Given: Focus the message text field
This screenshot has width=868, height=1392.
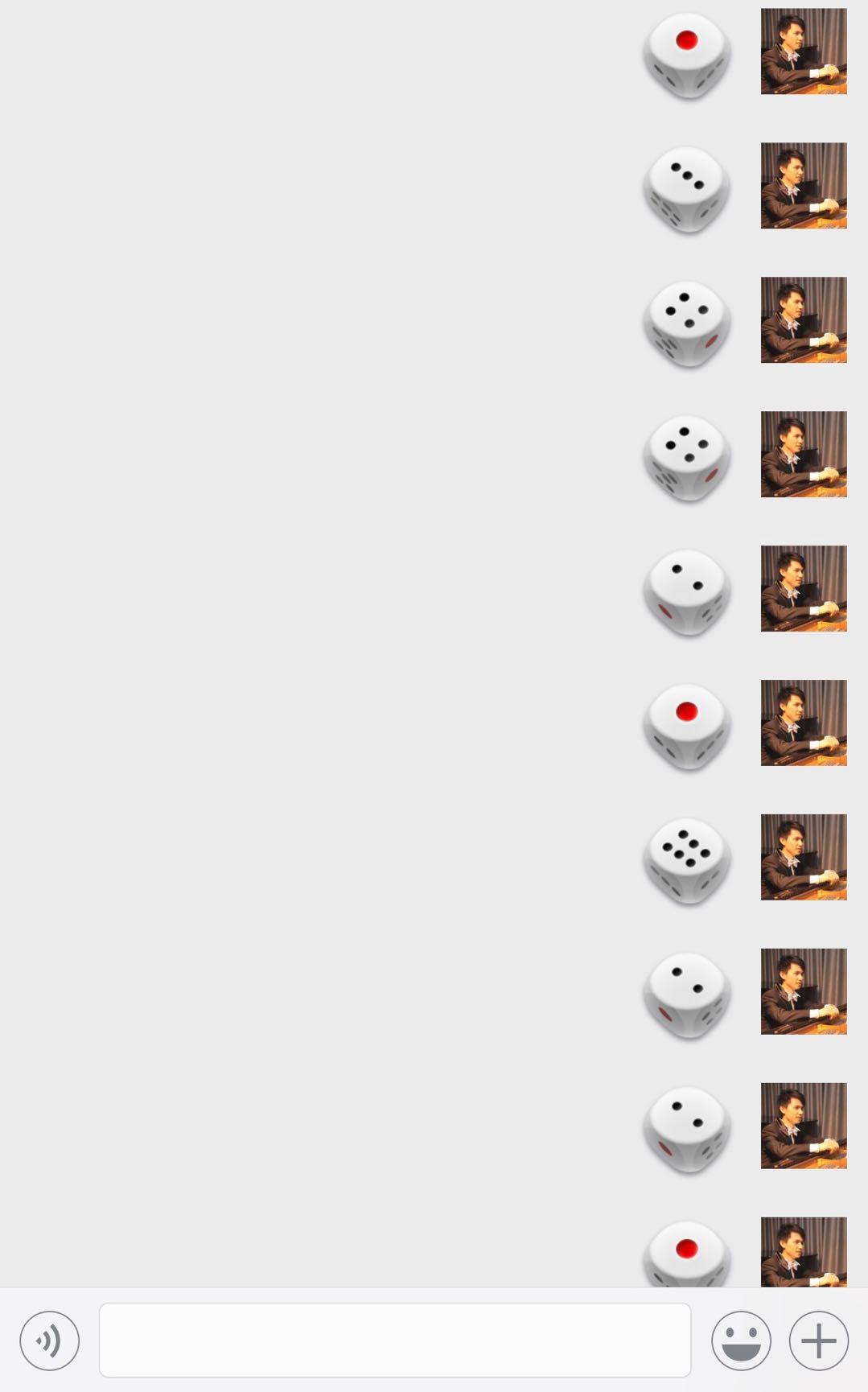Looking at the screenshot, I should (394, 1341).
